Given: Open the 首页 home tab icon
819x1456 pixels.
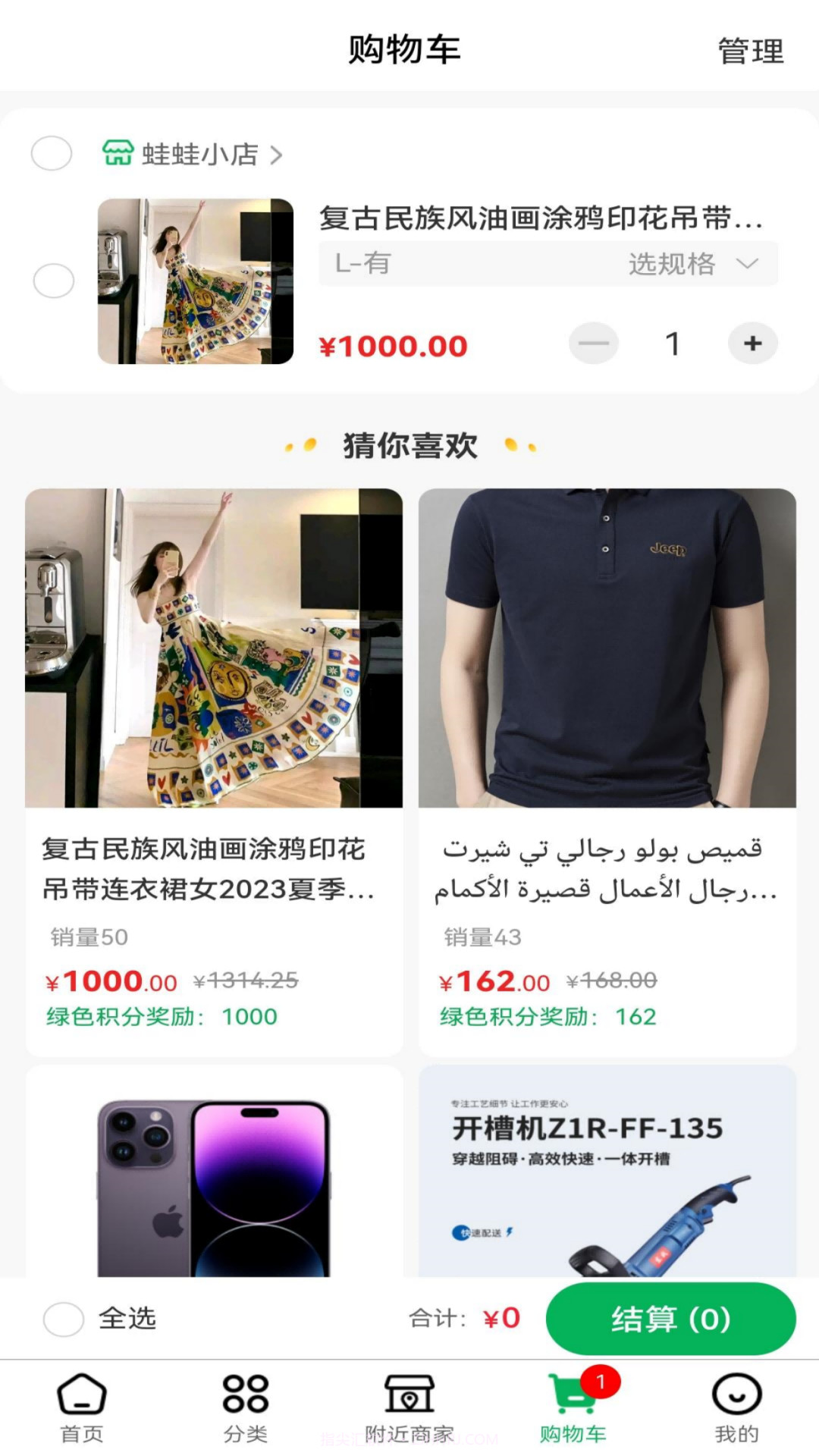Looking at the screenshot, I should pos(80,1395).
